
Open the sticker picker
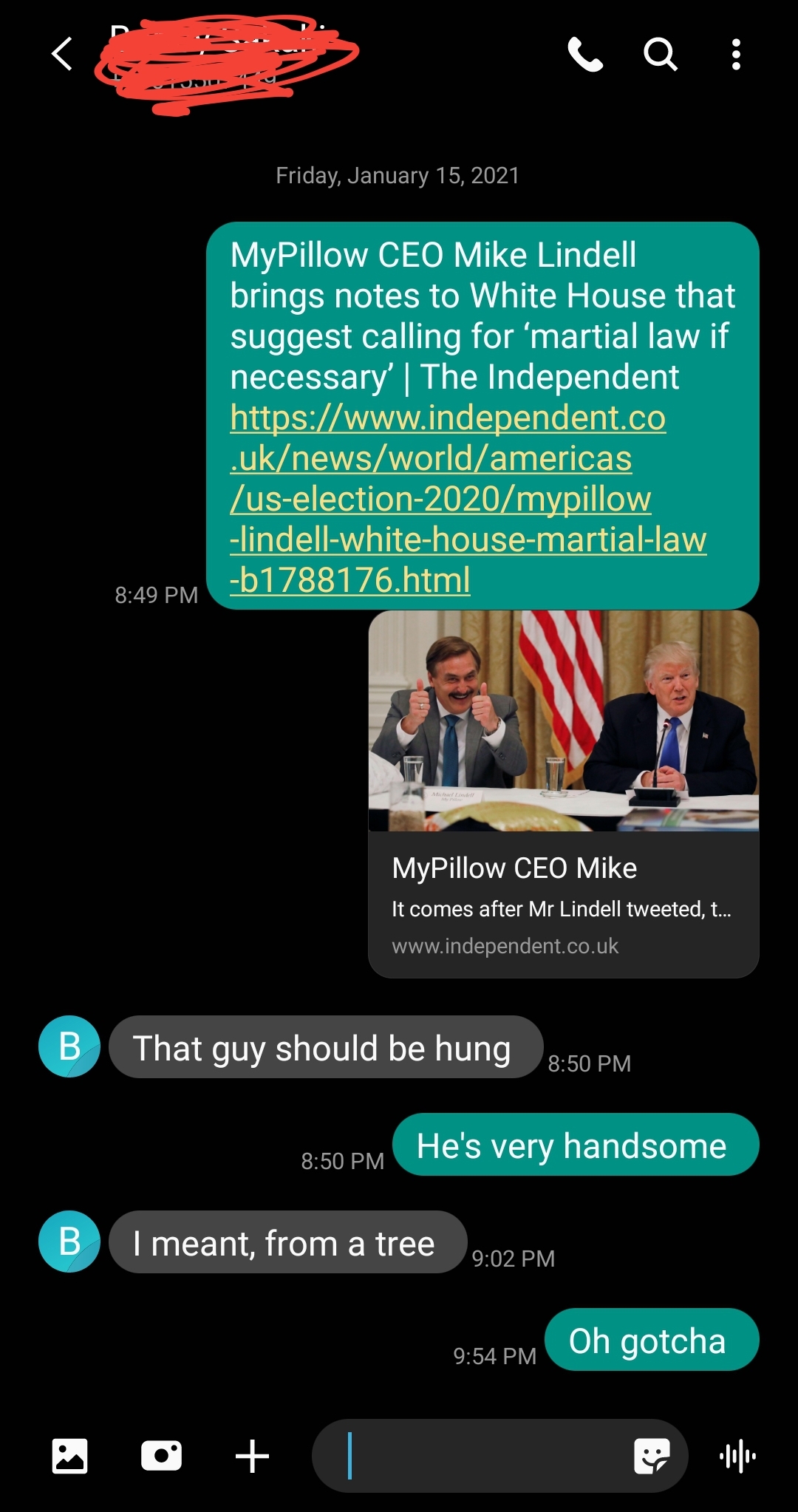tap(652, 1456)
